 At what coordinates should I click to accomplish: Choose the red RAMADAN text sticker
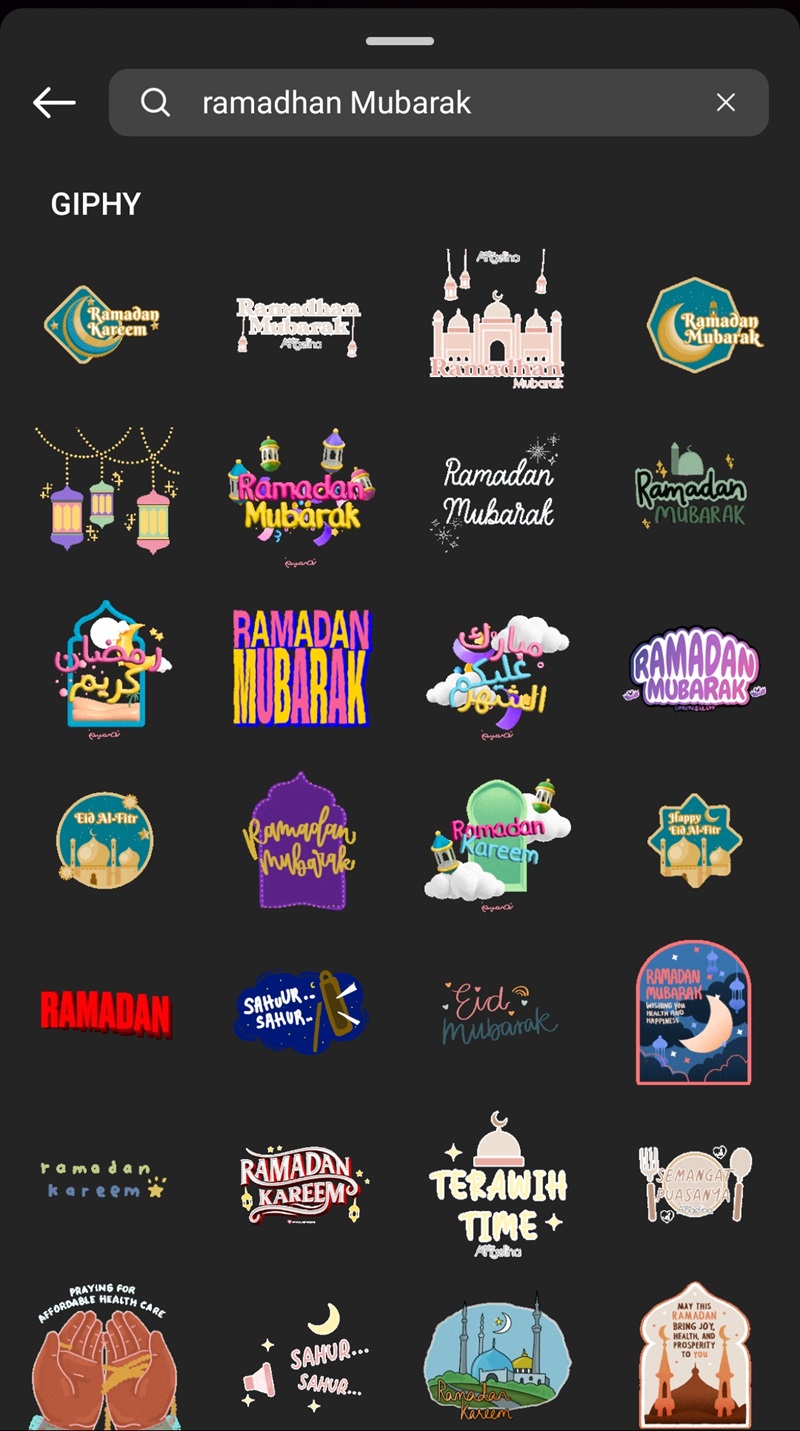pyautogui.click(x=105, y=1012)
